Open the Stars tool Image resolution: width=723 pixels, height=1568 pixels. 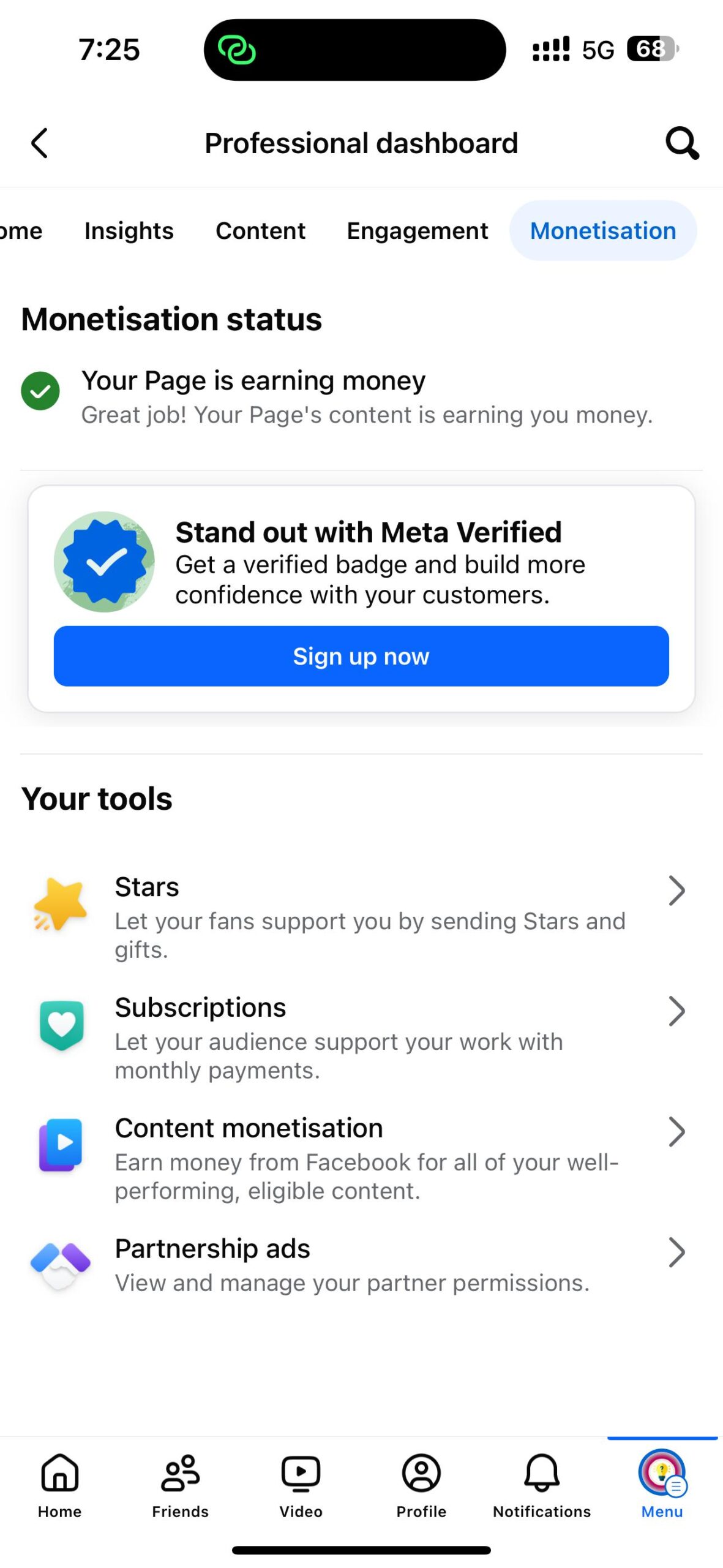coord(361,917)
